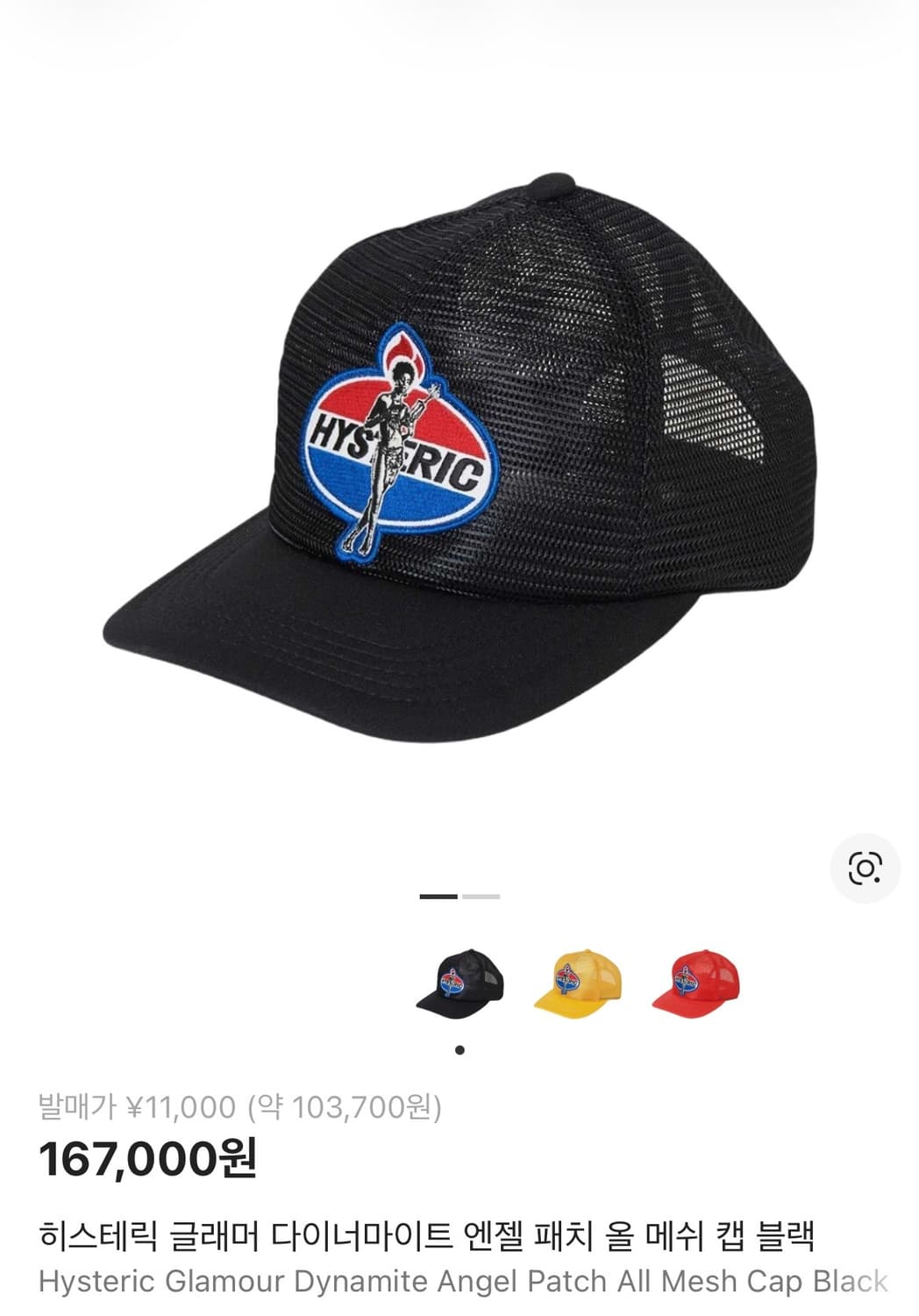
Task: Click the black active carousel indicator bar
Action: pos(437,897)
